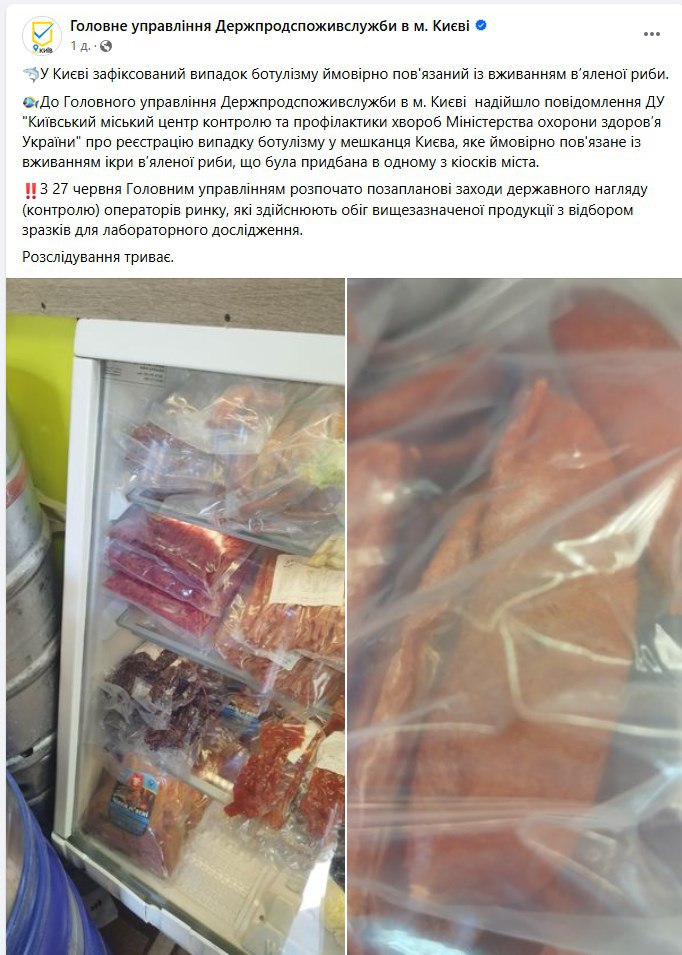Open Головне управління Держпродспоживслужби page name
Screen dimensions: 682x955
click(277, 25)
